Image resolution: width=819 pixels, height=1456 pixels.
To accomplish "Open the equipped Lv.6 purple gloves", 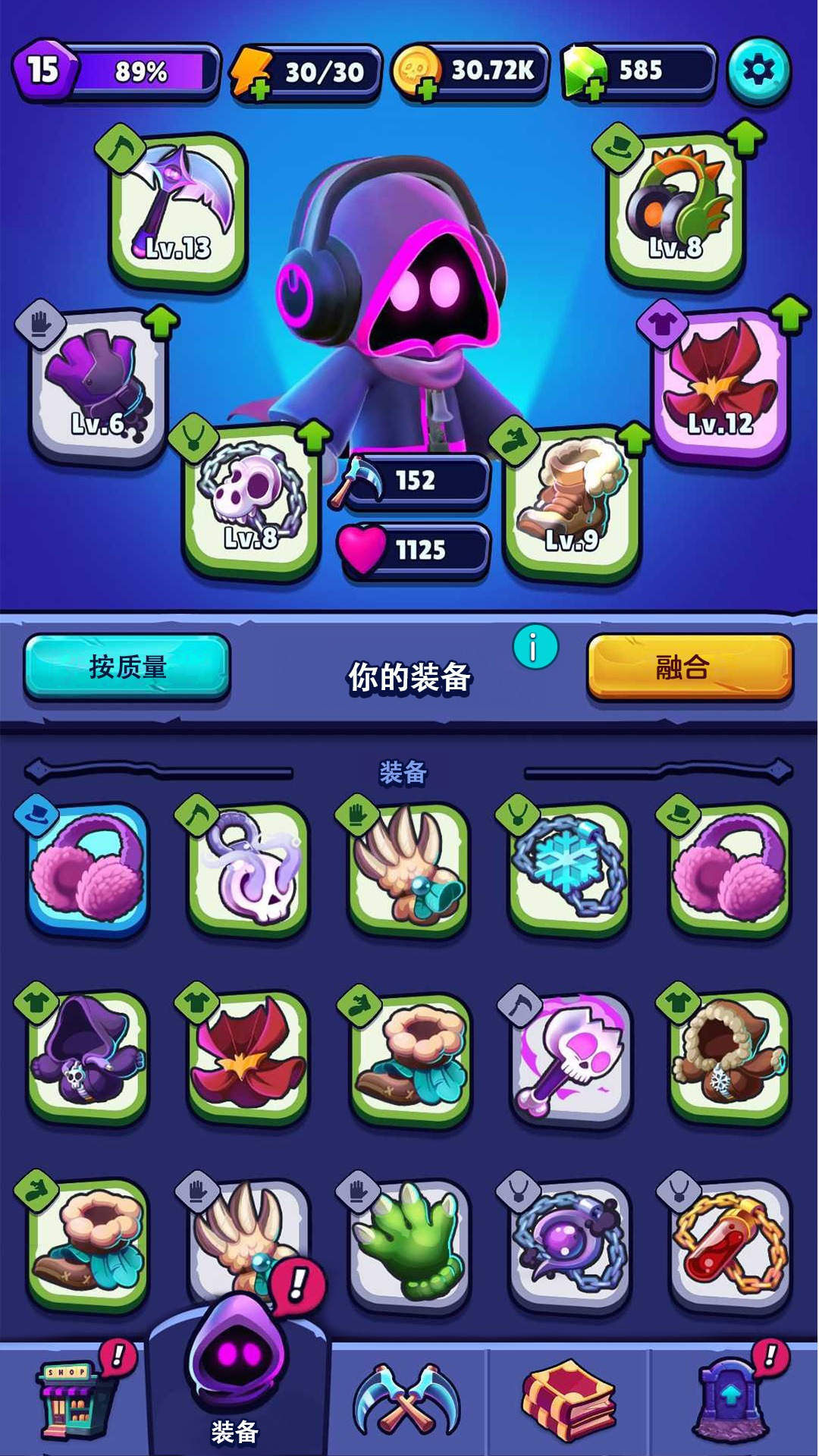I will coord(97,385).
